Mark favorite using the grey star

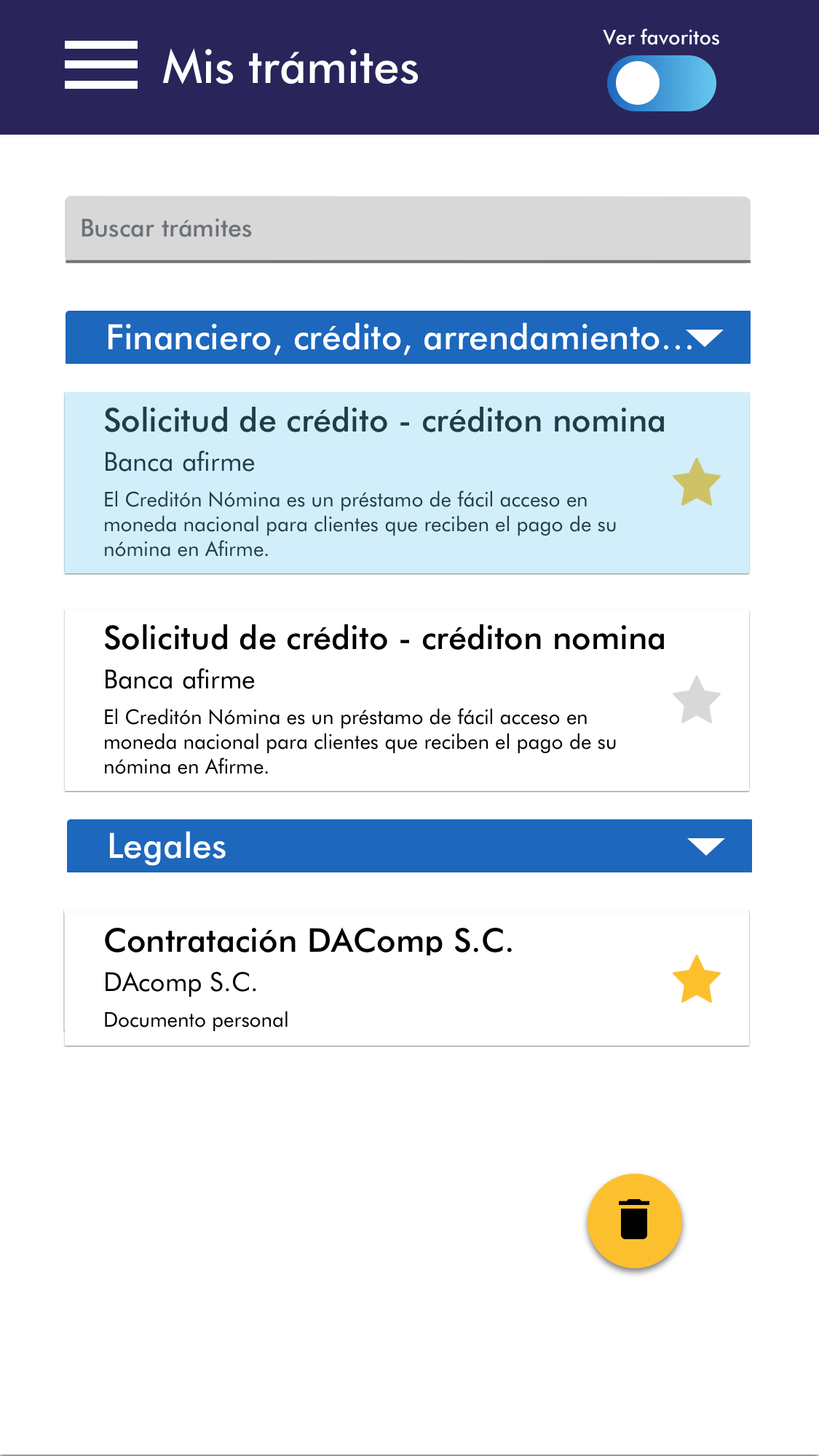point(696,700)
